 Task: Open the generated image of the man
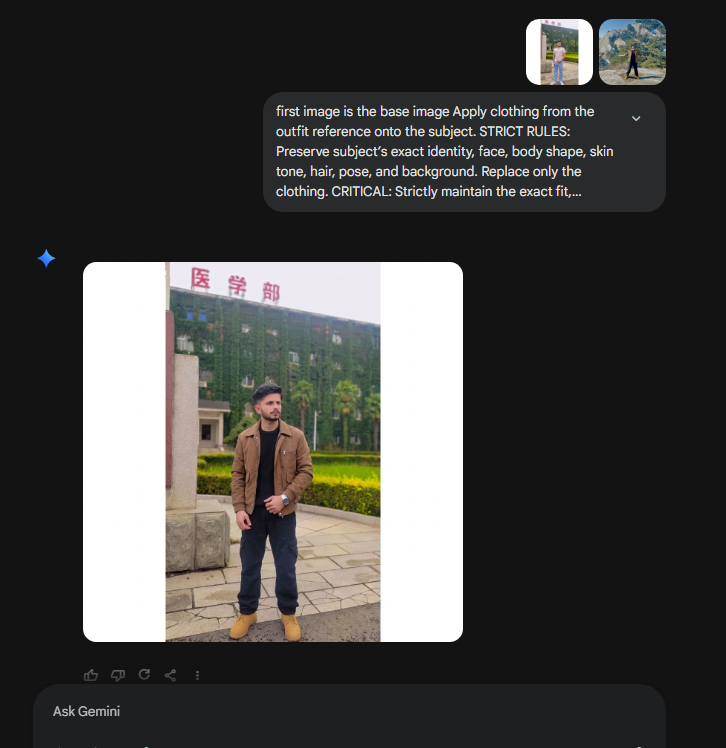pyautogui.click(x=273, y=452)
